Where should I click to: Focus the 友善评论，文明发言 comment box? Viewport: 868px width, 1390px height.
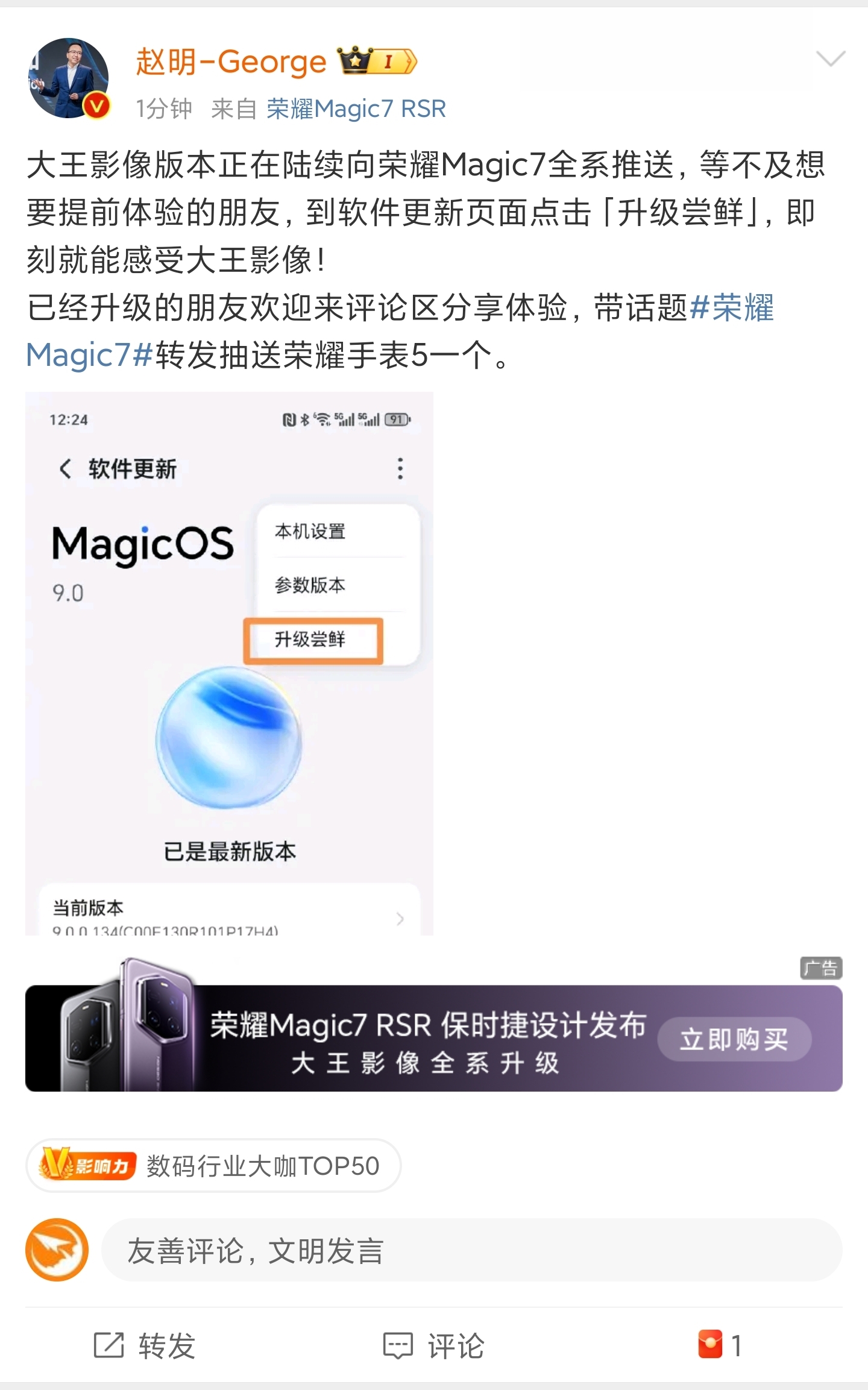click(x=470, y=1250)
